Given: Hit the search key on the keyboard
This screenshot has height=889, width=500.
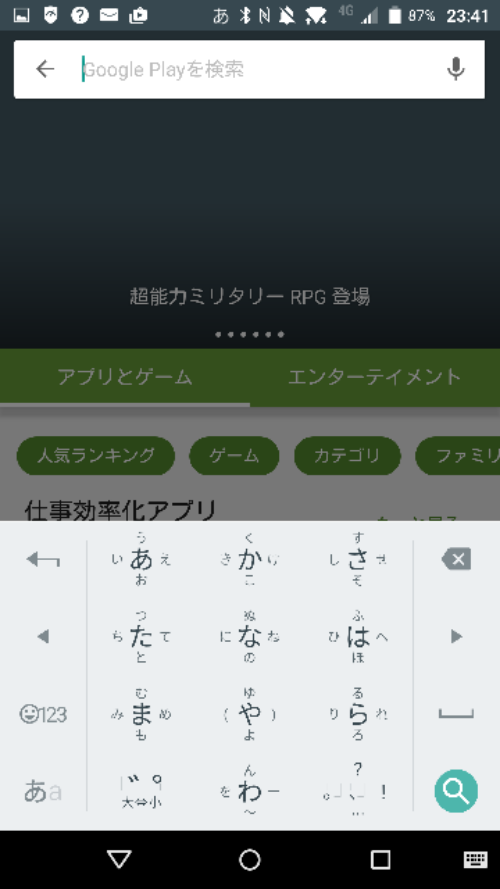Looking at the screenshot, I should pyautogui.click(x=456, y=790).
